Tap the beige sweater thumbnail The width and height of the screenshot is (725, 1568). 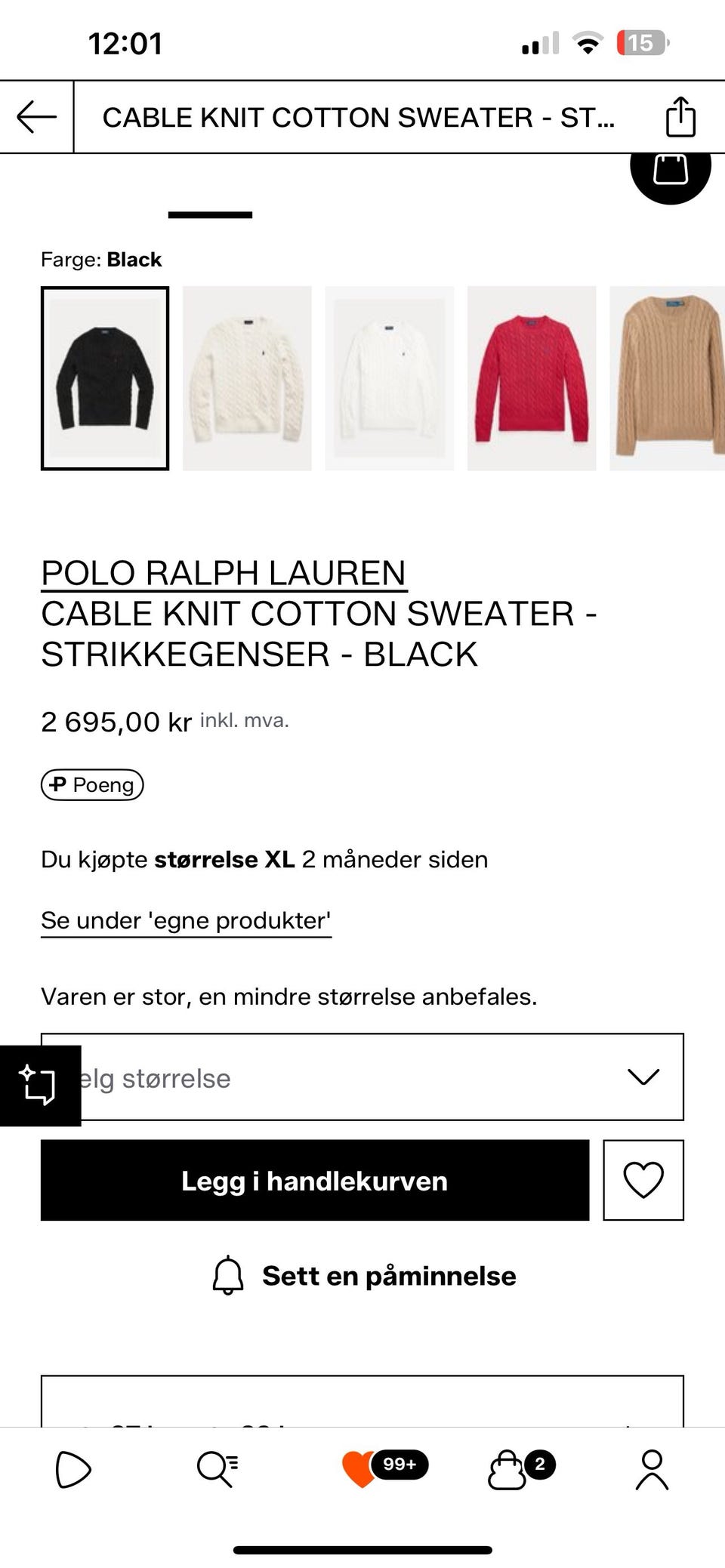click(x=668, y=377)
